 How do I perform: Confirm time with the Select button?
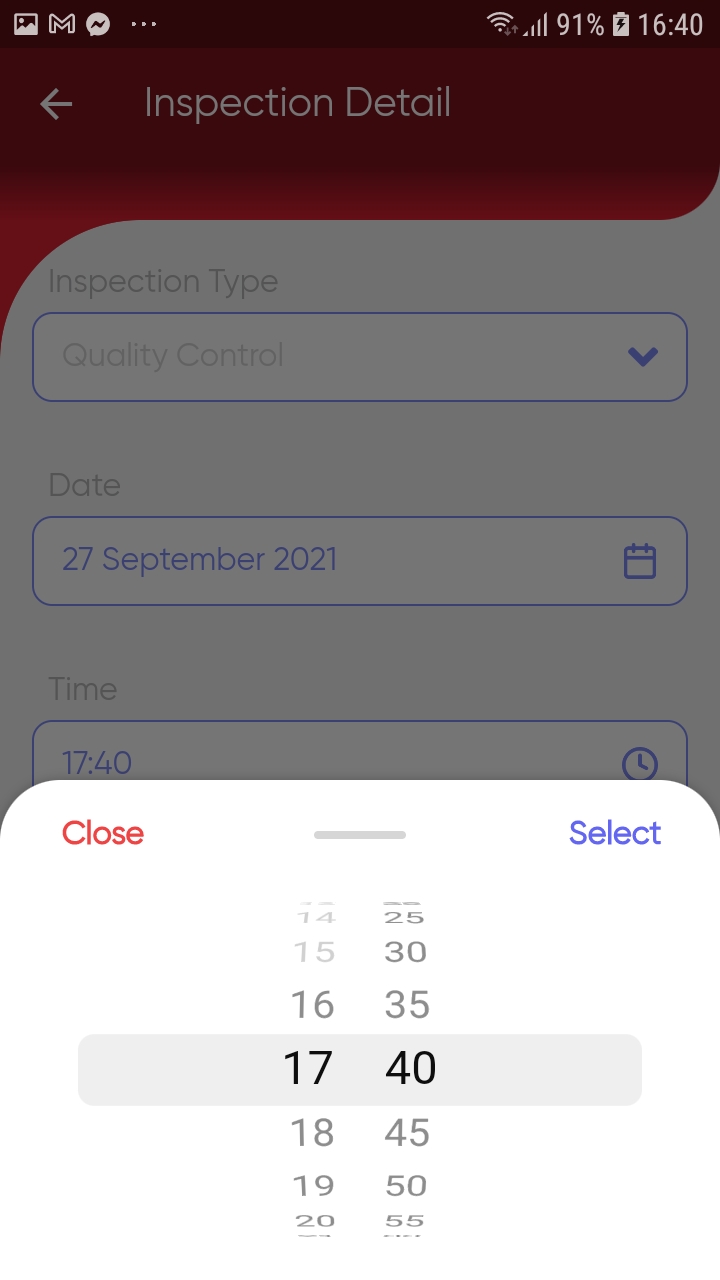click(615, 833)
